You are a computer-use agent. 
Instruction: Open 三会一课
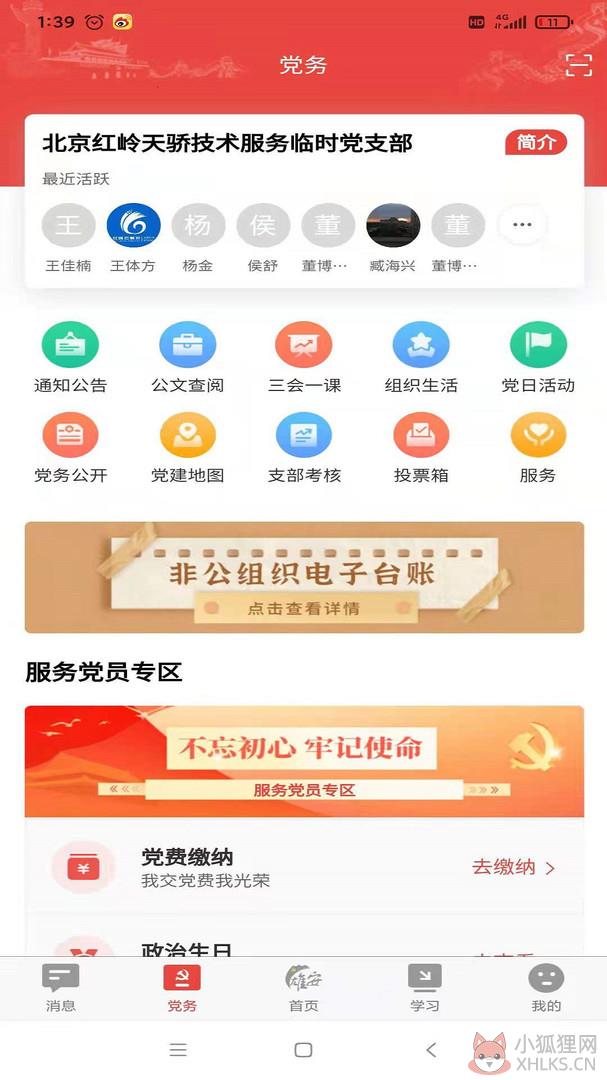(x=304, y=358)
